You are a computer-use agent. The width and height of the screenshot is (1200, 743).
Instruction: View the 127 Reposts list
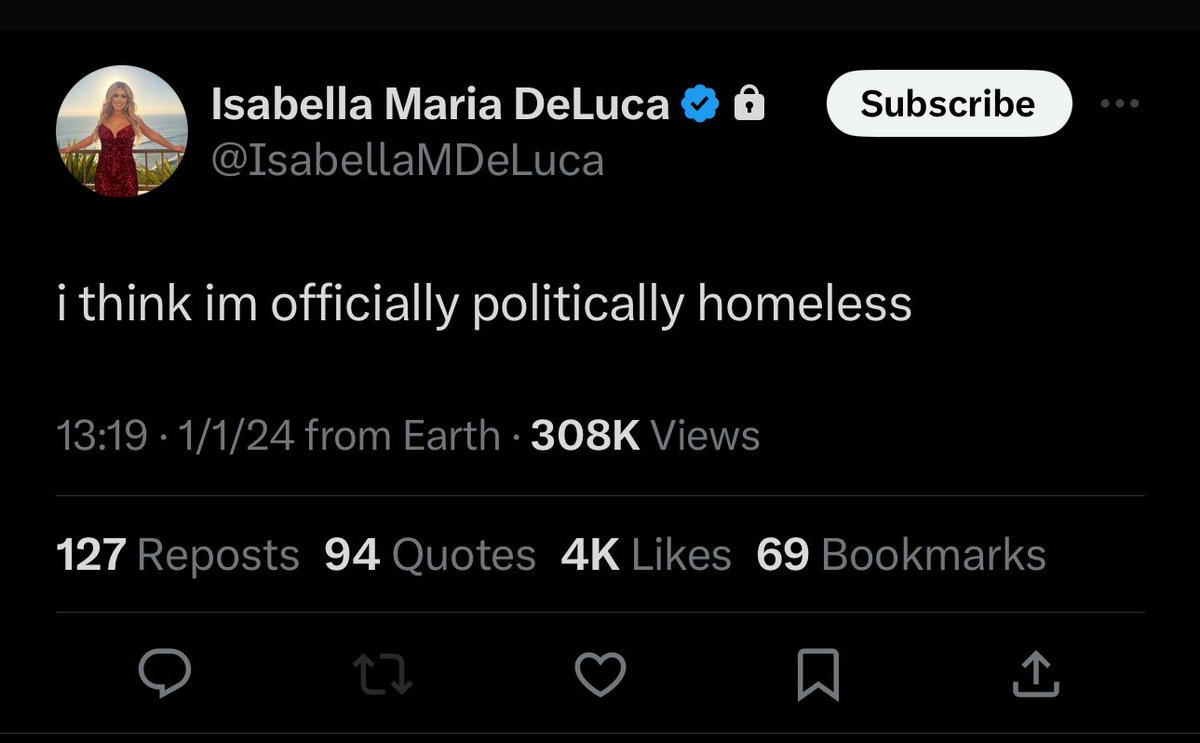pos(178,555)
